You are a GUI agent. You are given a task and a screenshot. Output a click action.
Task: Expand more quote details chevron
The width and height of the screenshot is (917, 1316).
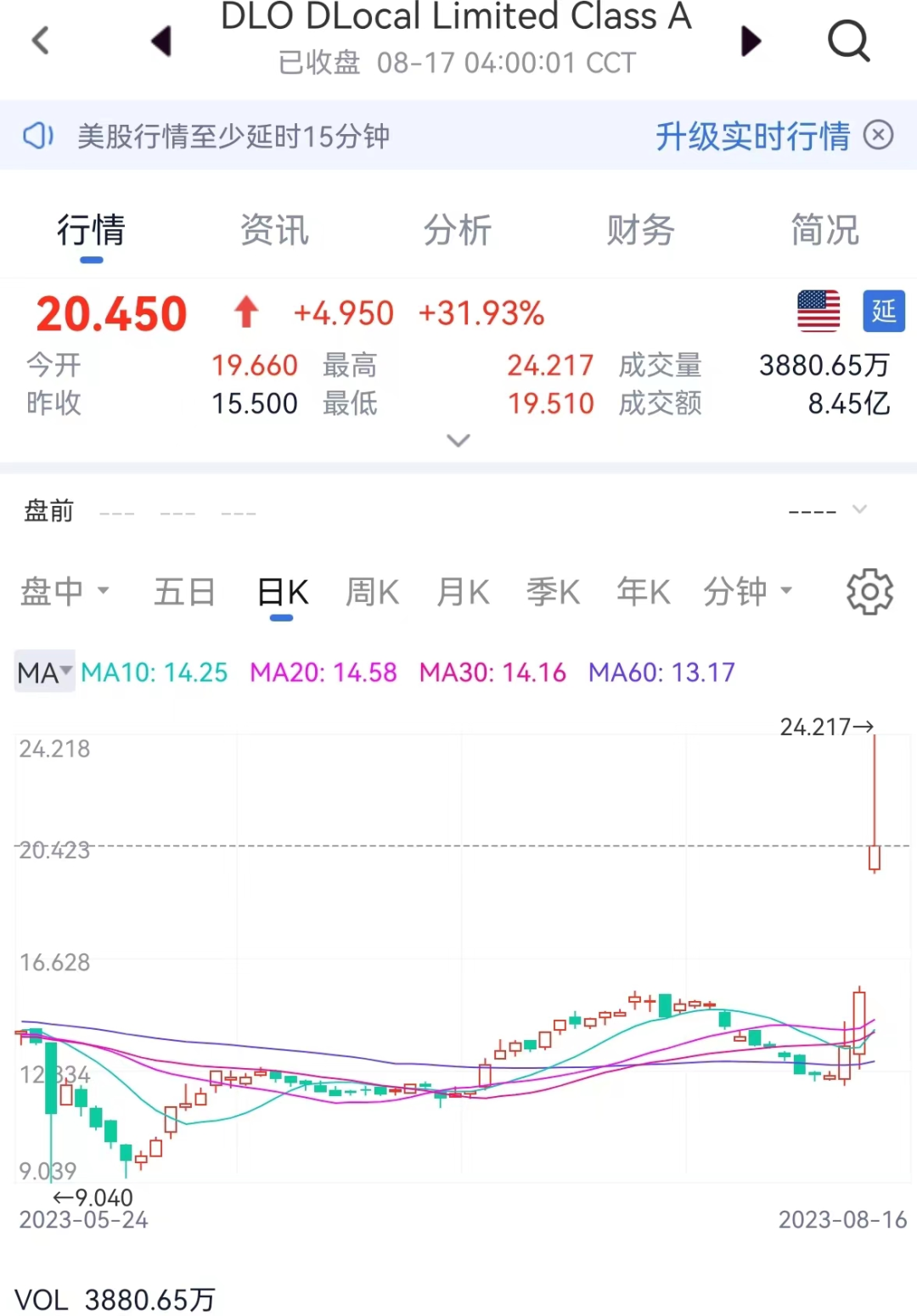pos(458,440)
